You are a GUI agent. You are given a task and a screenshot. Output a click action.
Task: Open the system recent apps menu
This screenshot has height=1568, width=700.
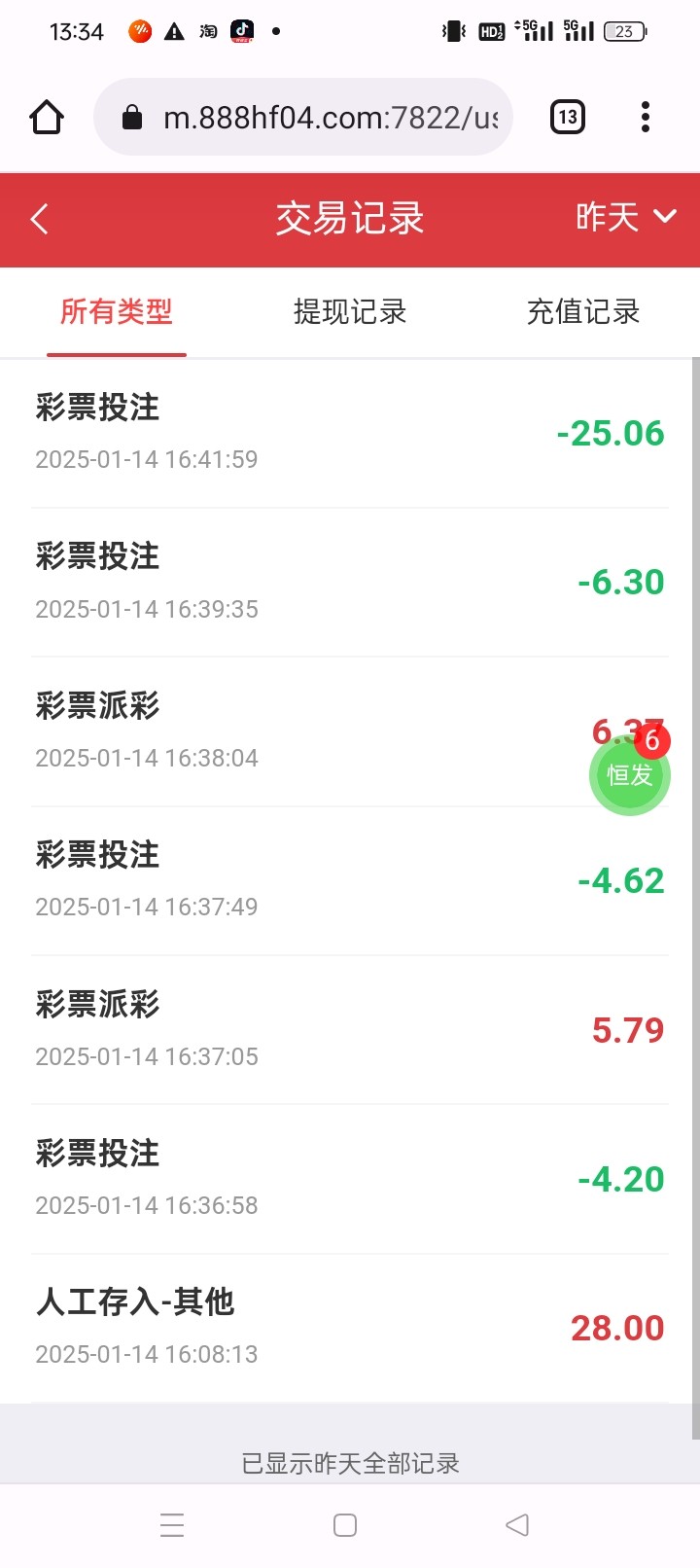coord(172,1524)
